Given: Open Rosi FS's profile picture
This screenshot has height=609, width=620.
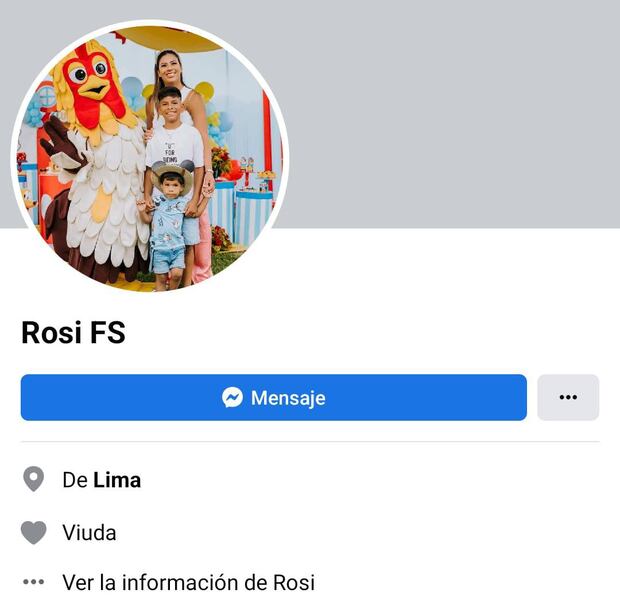Looking at the screenshot, I should 150,159.
